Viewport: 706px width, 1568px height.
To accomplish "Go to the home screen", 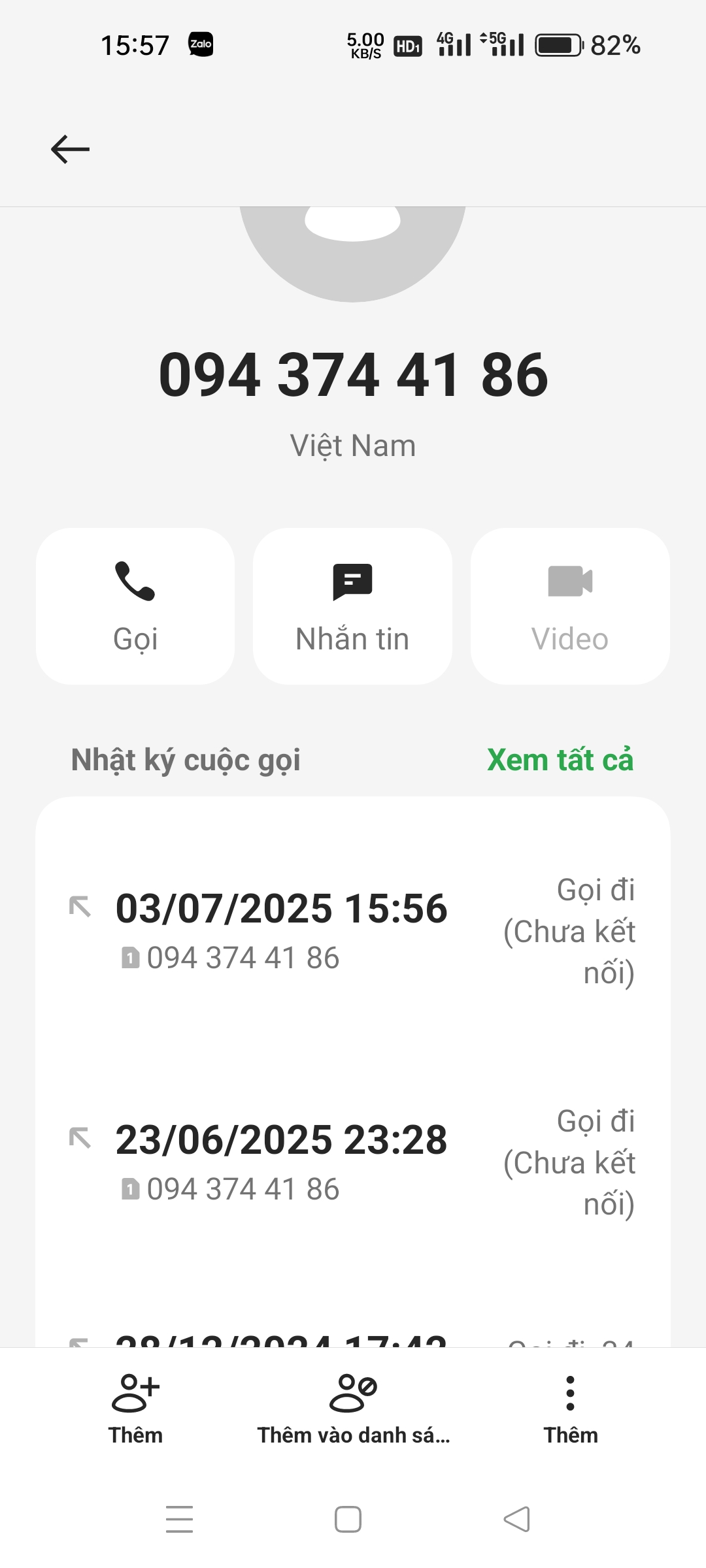I will tap(348, 1519).
